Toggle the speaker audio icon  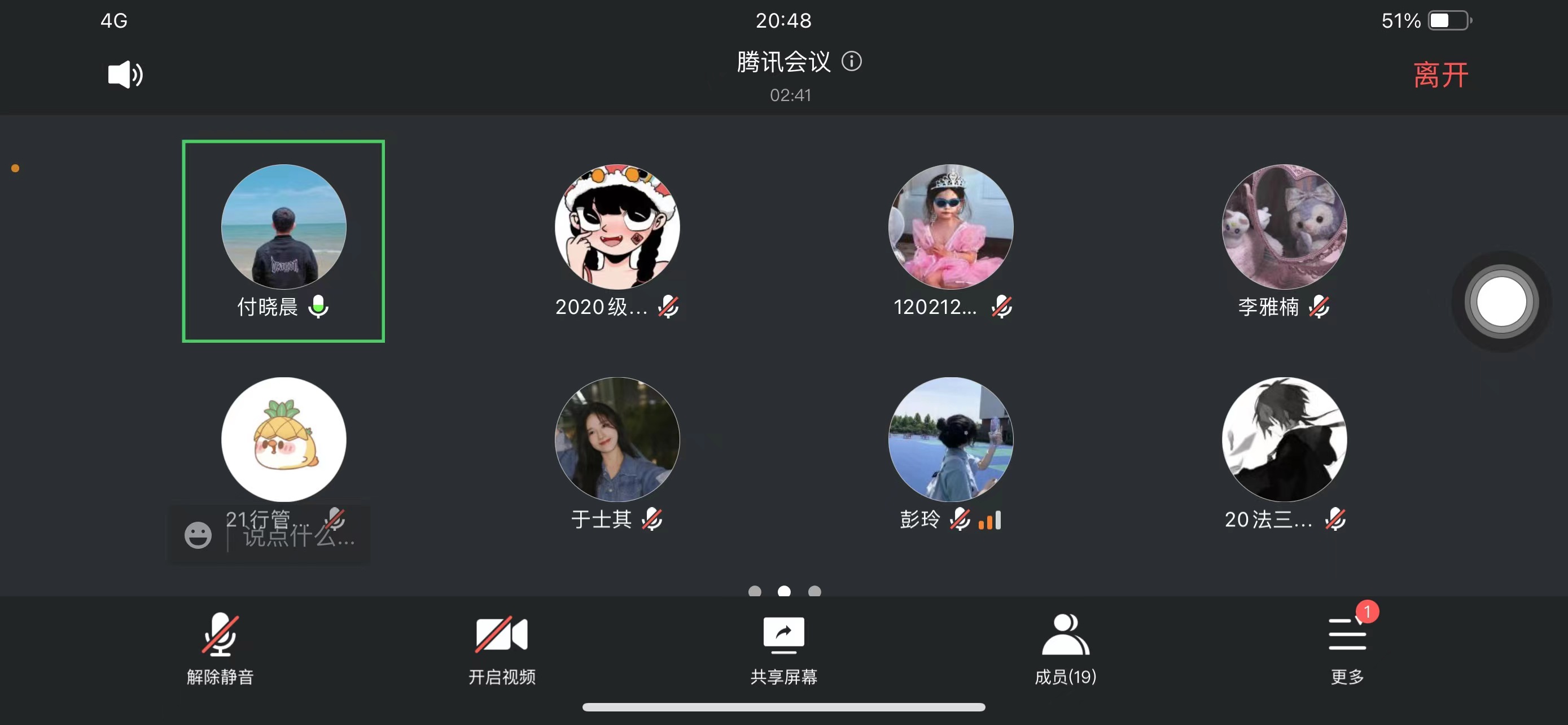tap(125, 75)
